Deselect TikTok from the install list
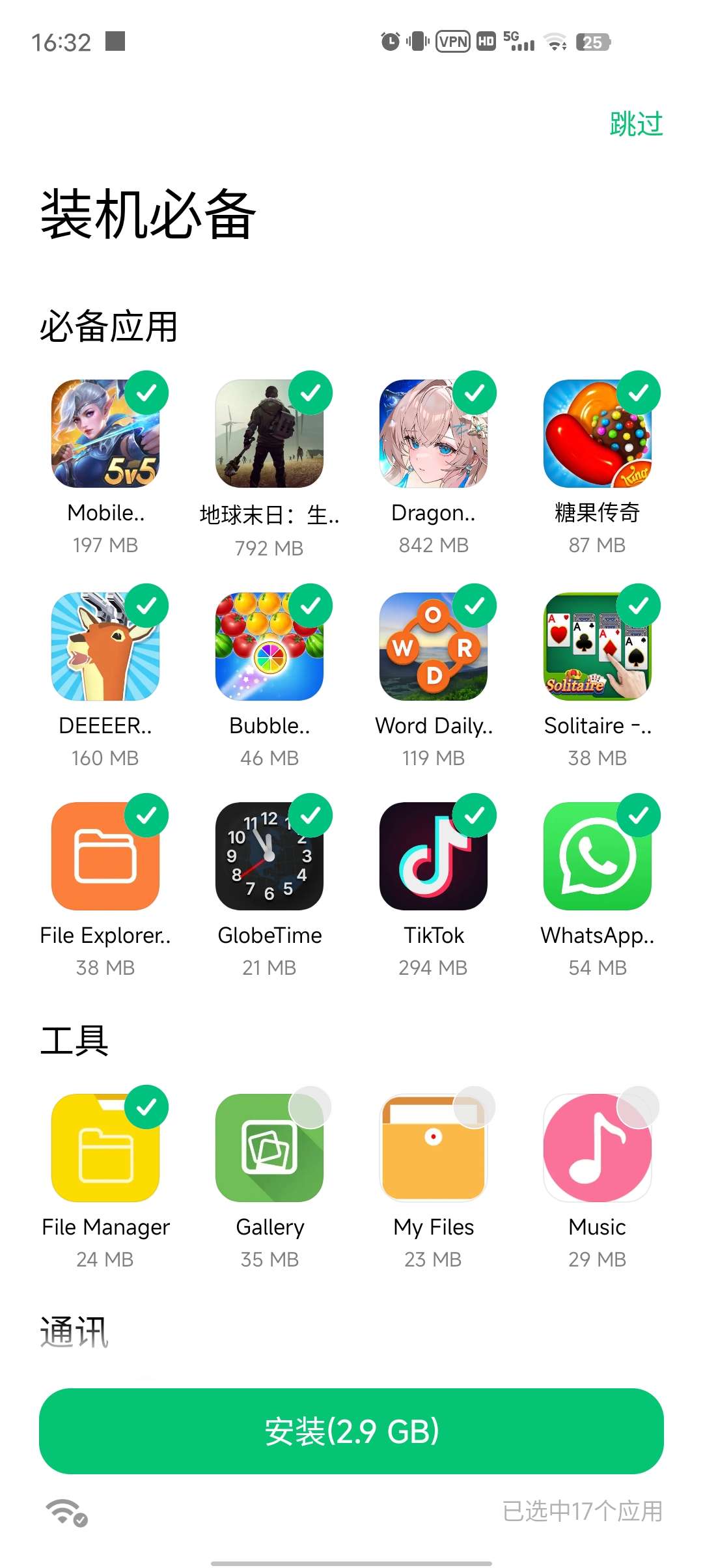Viewport: 703px width, 1568px height. [434, 856]
